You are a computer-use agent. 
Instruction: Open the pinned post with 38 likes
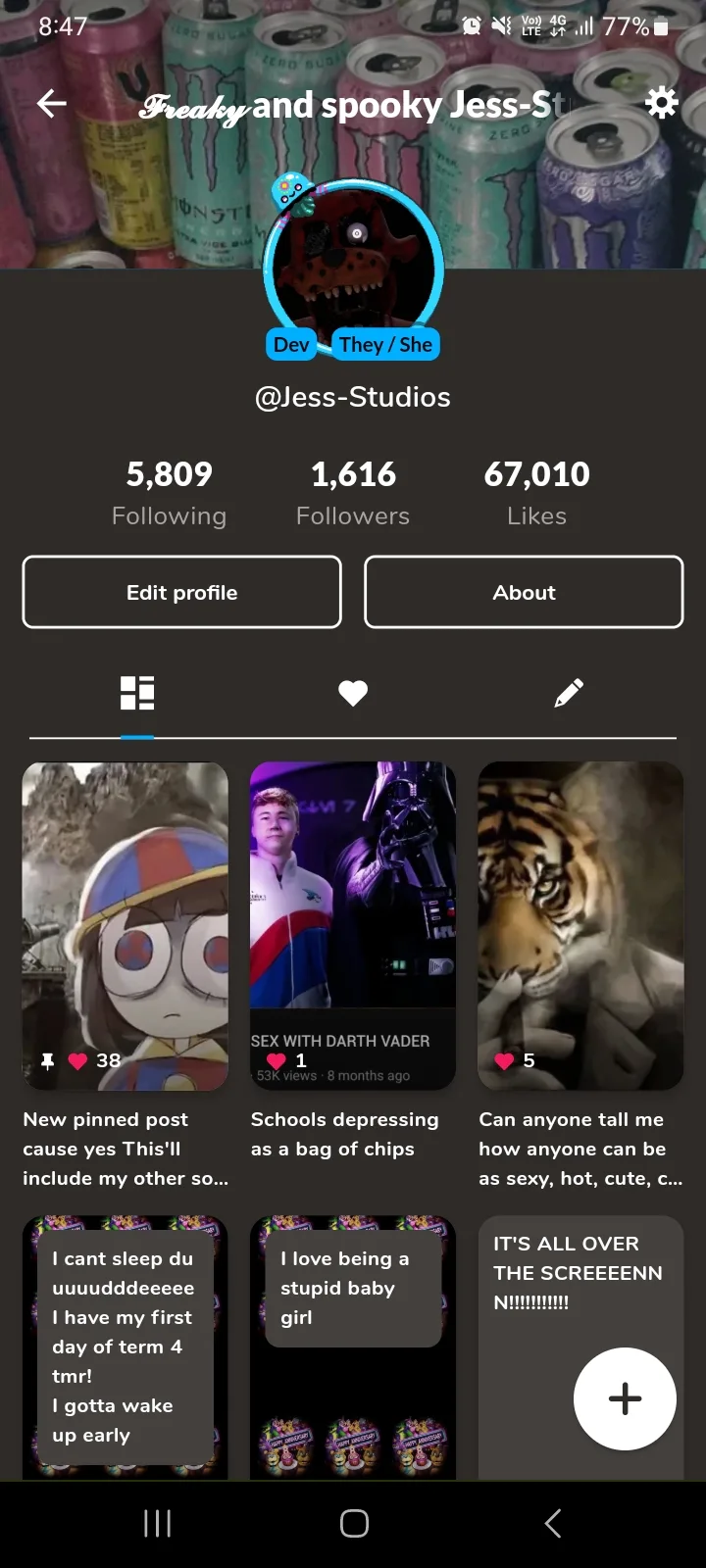pos(126,926)
